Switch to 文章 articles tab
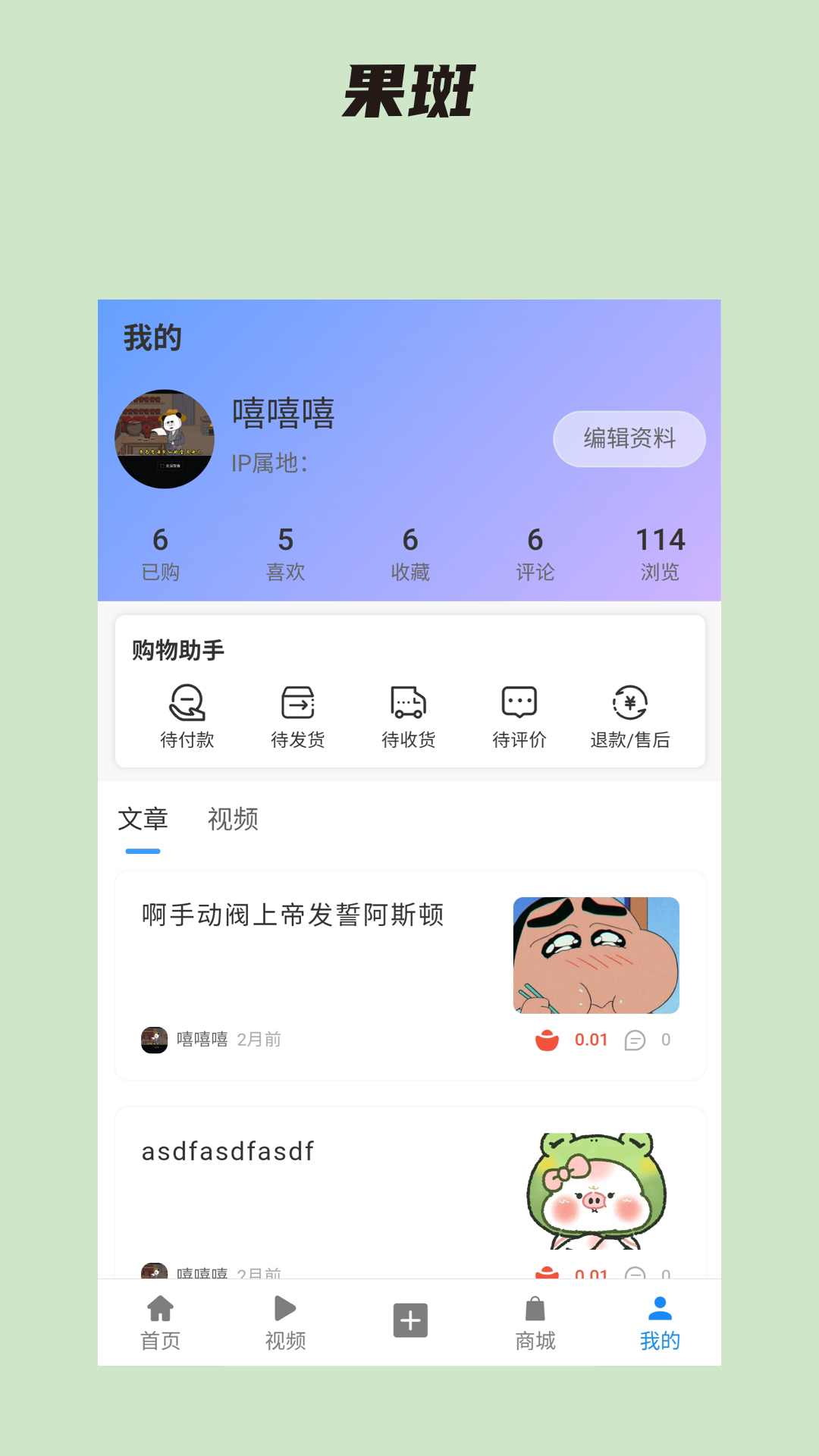The width and height of the screenshot is (819, 1456). pos(144,819)
